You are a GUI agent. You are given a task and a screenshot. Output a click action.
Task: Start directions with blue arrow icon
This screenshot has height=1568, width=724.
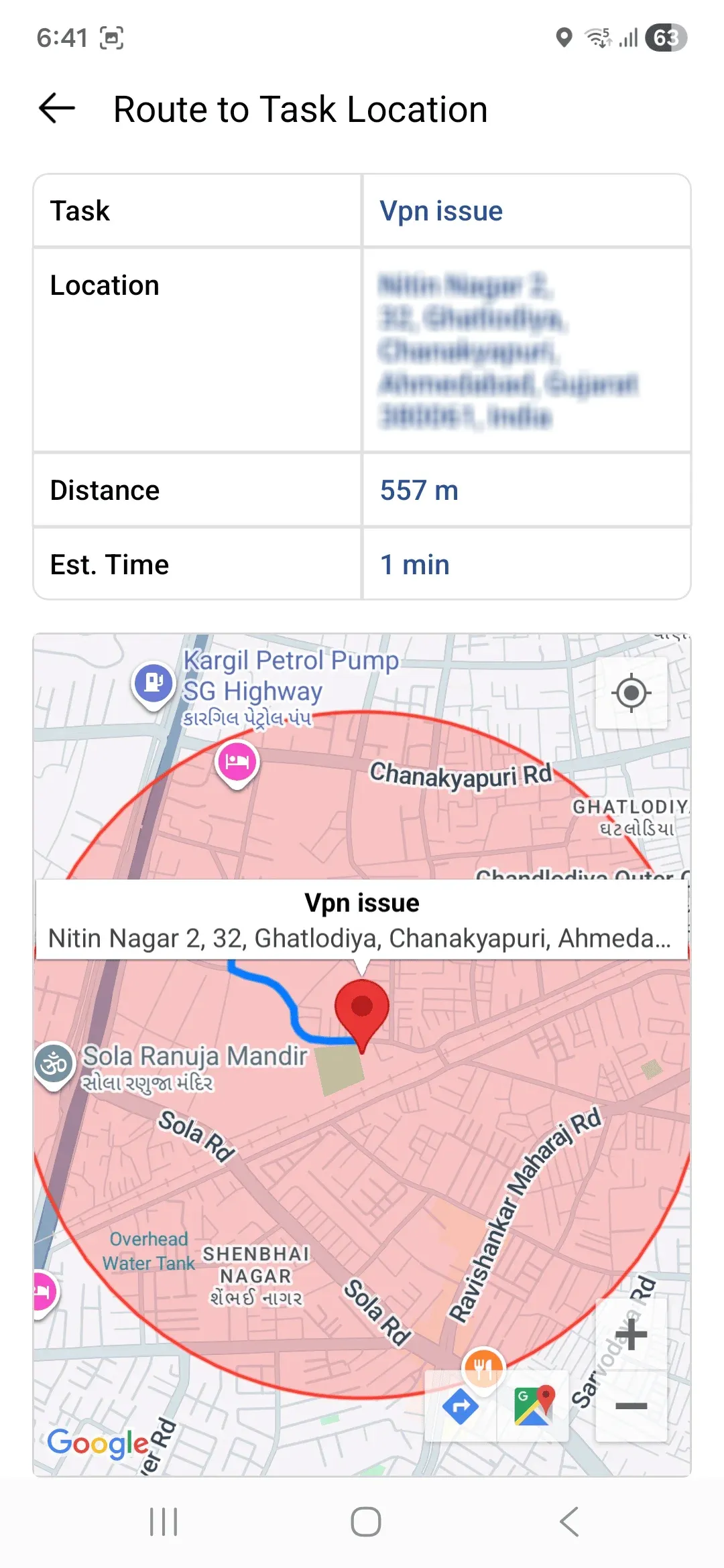(461, 1406)
